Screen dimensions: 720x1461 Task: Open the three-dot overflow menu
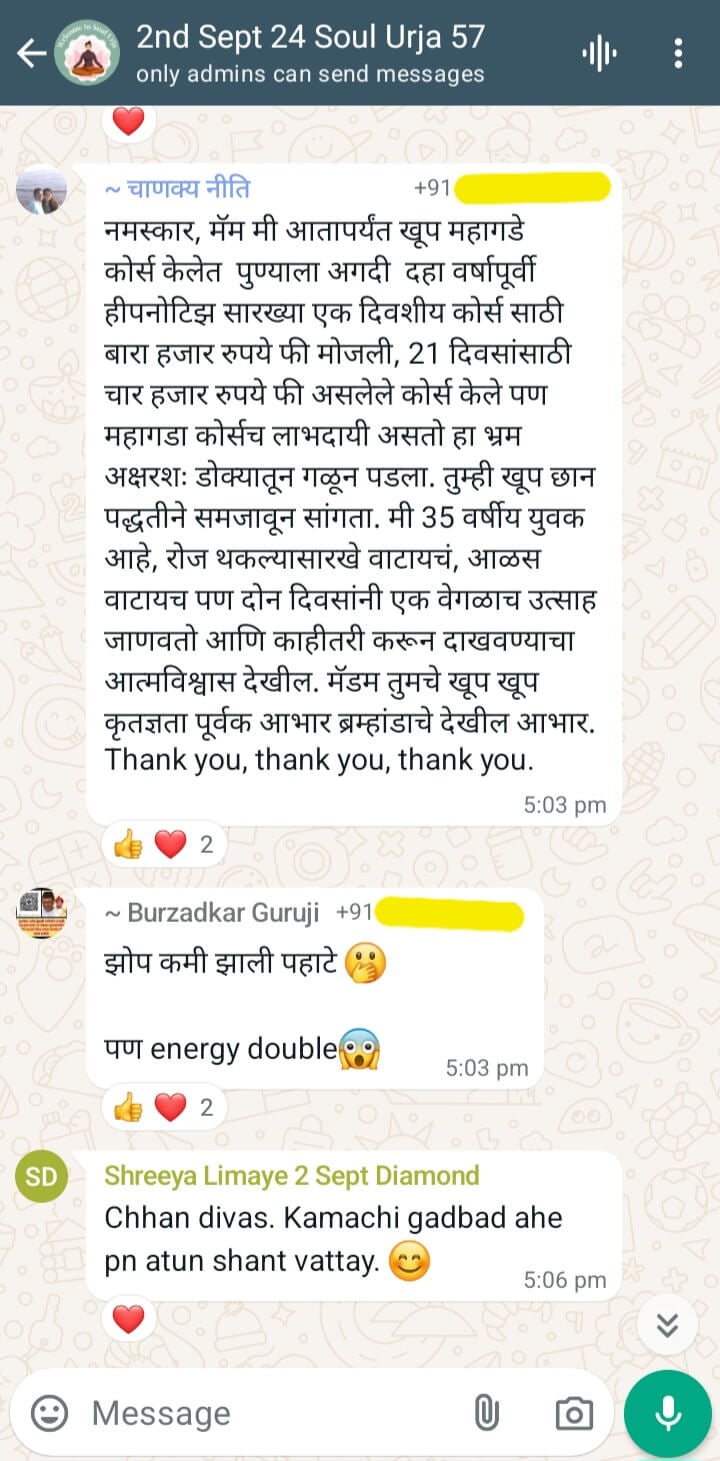click(679, 53)
